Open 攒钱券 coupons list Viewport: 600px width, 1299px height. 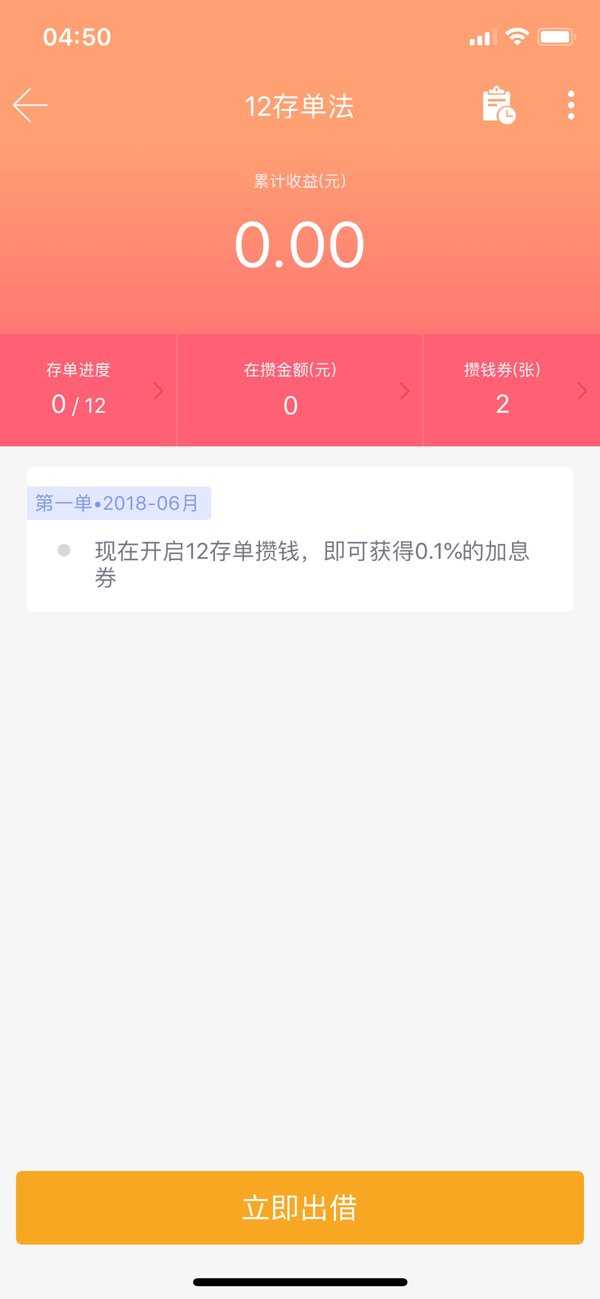(512, 390)
